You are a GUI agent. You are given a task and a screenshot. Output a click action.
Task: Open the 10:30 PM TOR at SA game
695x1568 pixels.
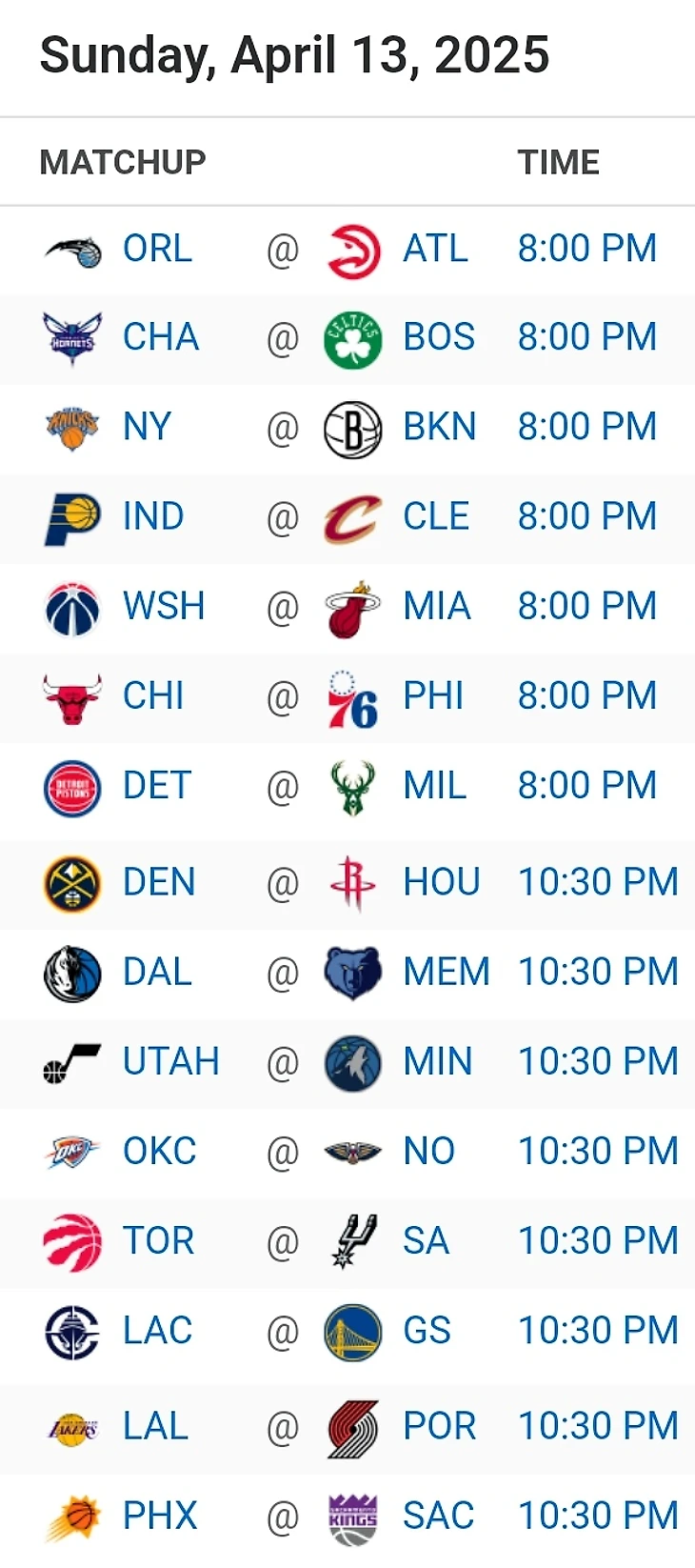coord(597,1240)
